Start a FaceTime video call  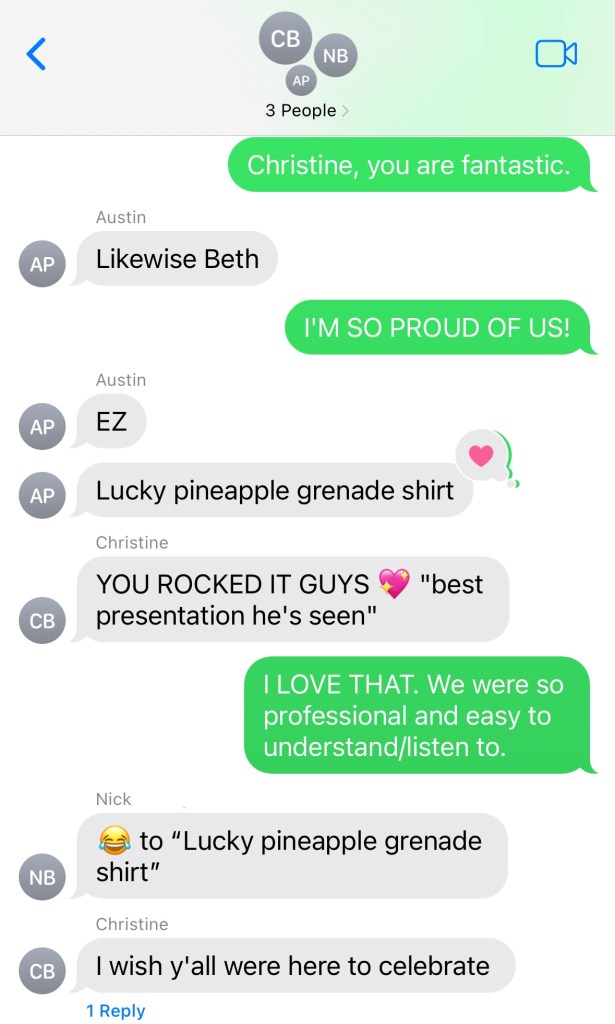click(x=556, y=54)
